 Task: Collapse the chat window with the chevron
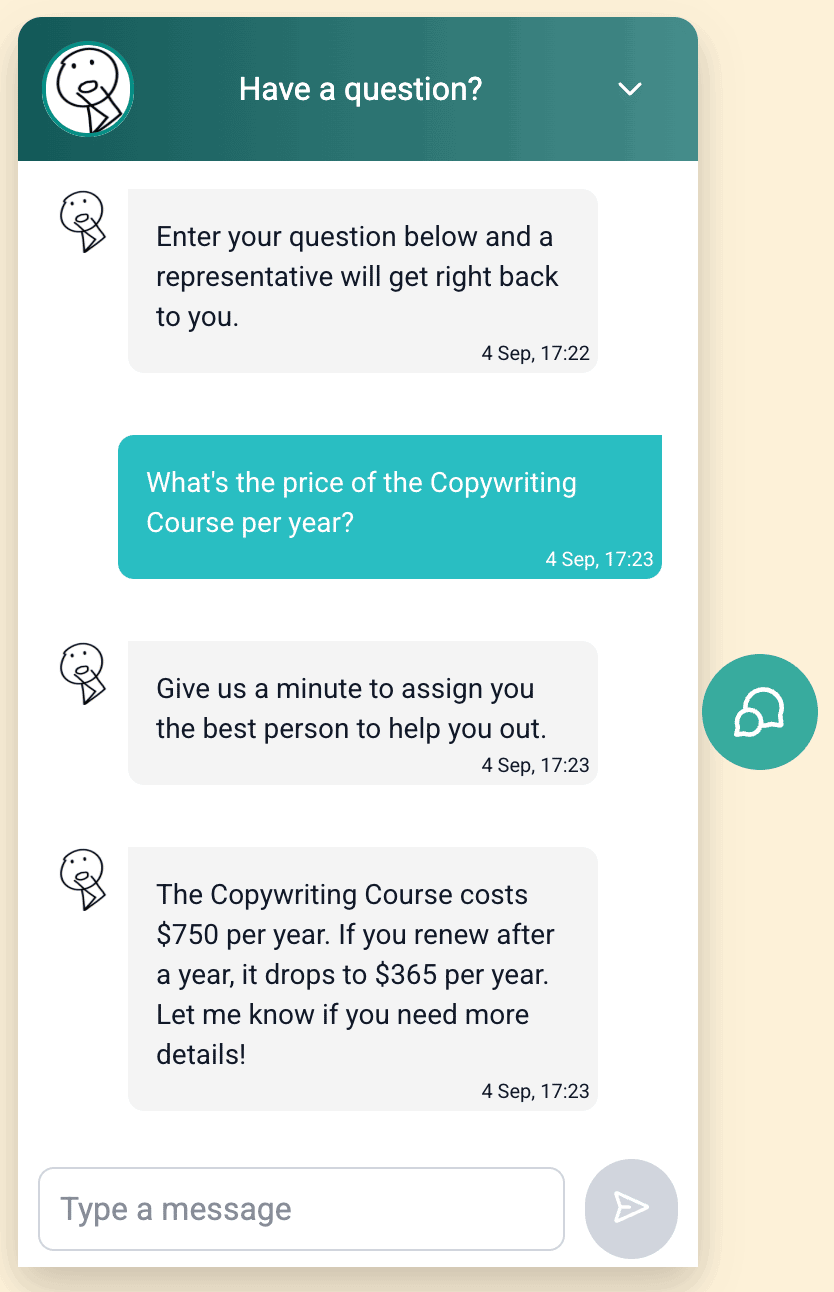tap(629, 89)
